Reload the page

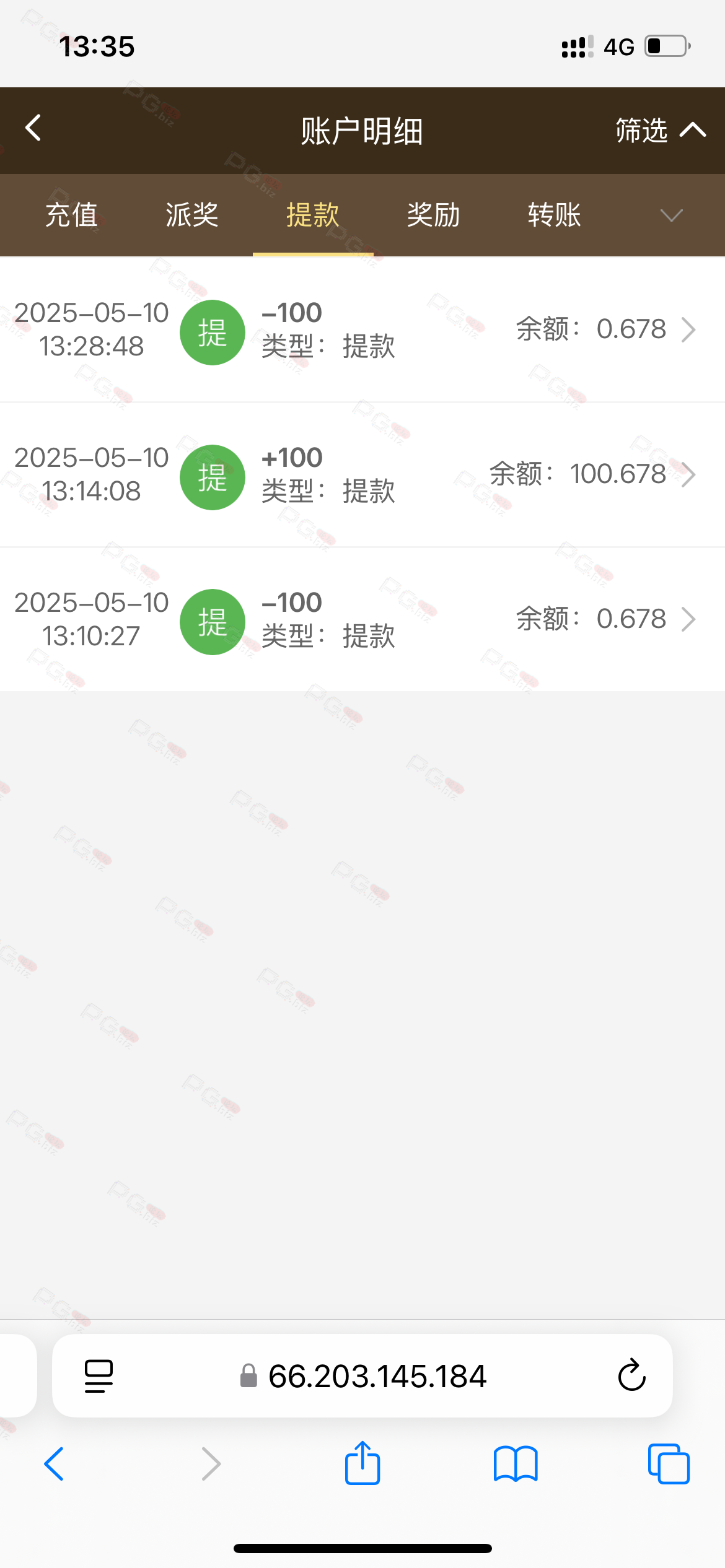(632, 1375)
